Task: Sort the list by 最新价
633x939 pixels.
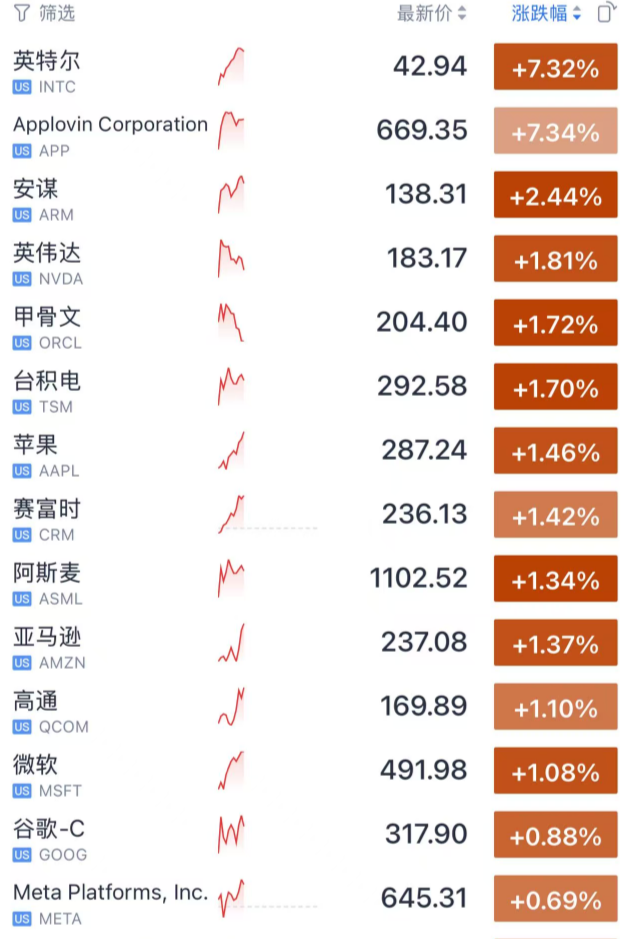Action: coord(431,14)
